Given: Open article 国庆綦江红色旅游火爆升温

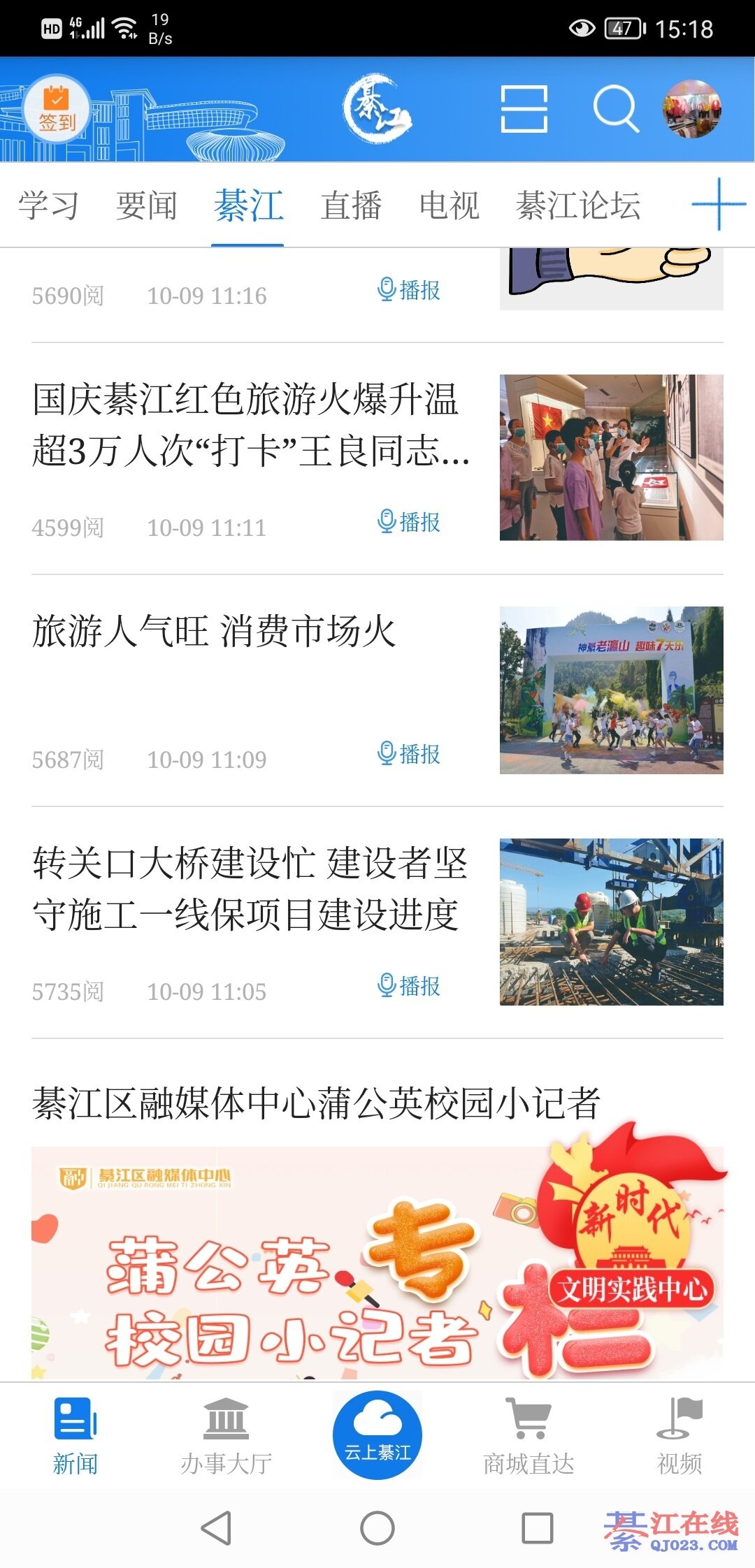Looking at the screenshot, I should (x=250, y=425).
